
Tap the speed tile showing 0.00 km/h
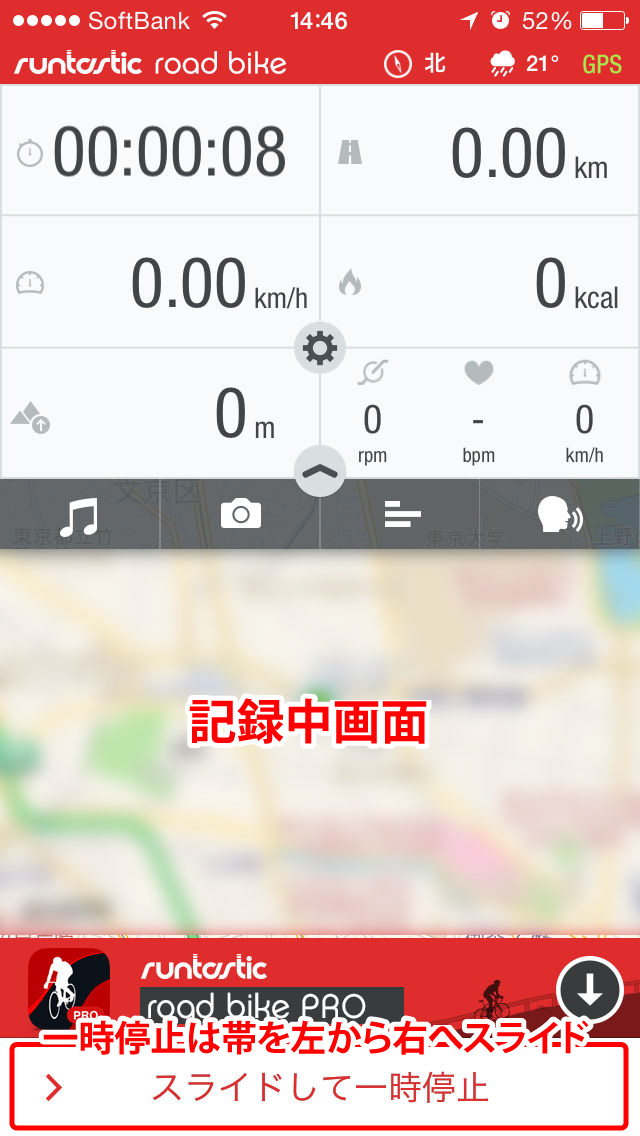coord(160,283)
